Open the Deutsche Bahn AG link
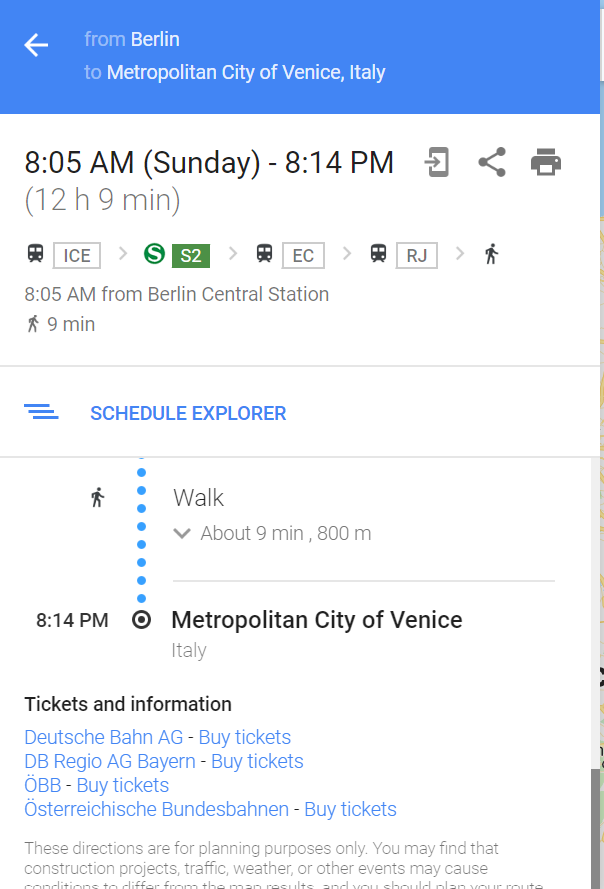The width and height of the screenshot is (604, 889). pos(104,738)
